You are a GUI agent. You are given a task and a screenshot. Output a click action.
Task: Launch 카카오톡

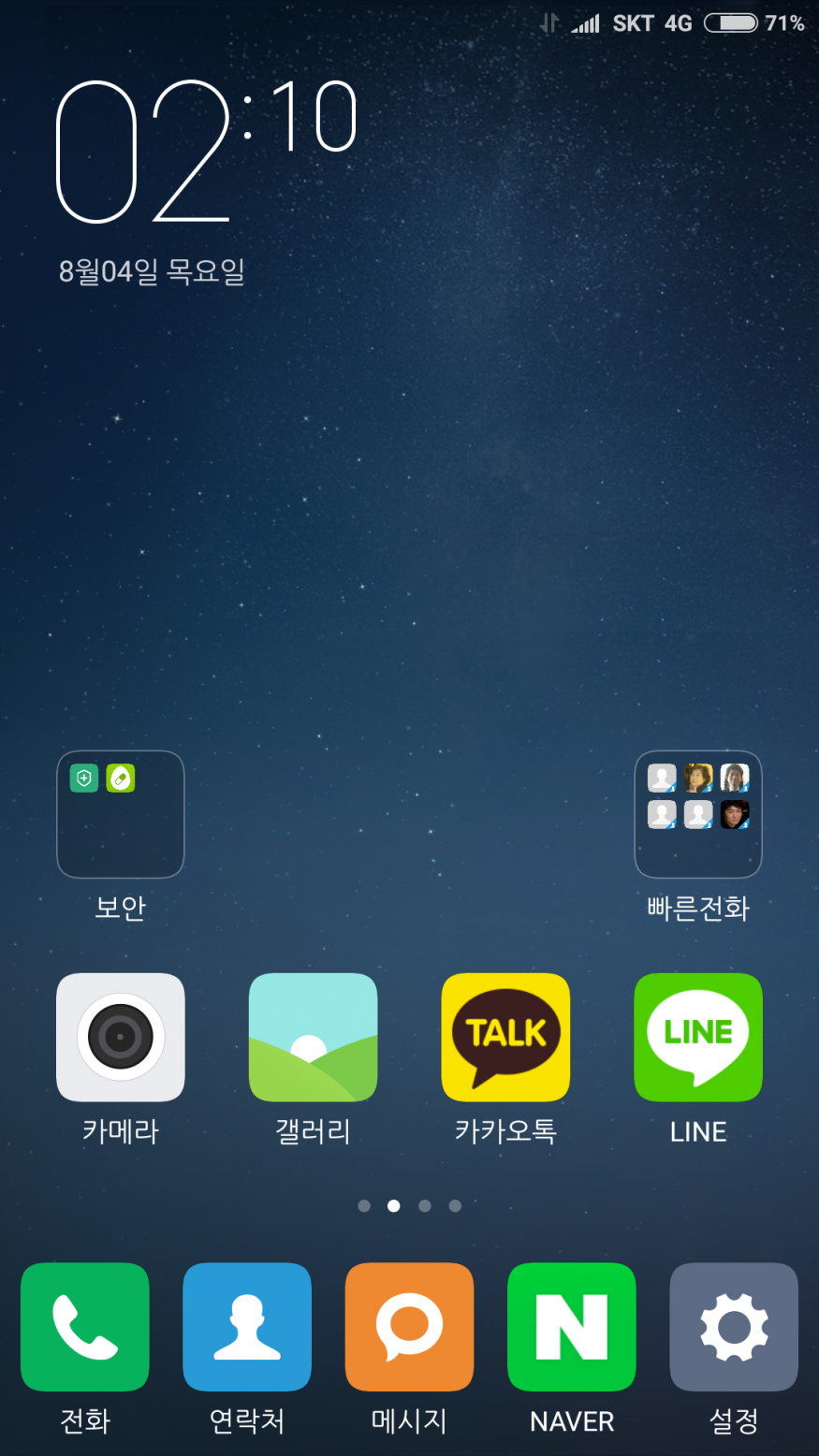[505, 1037]
